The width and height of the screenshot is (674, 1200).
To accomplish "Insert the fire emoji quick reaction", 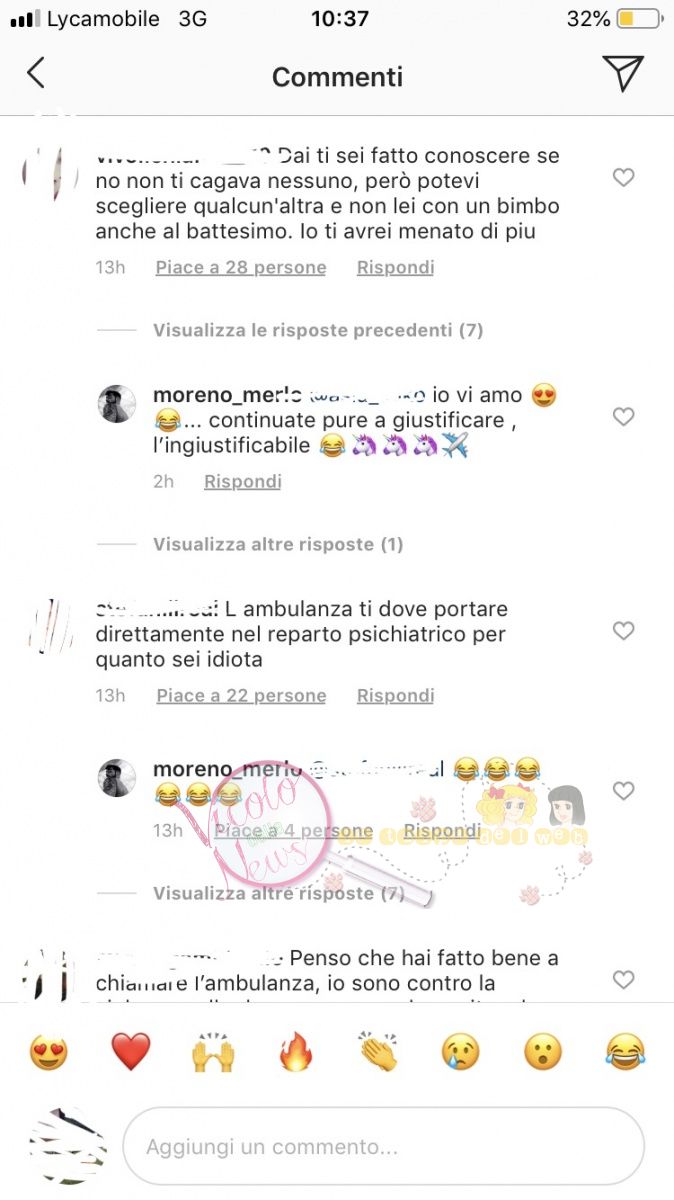I will [x=296, y=1052].
